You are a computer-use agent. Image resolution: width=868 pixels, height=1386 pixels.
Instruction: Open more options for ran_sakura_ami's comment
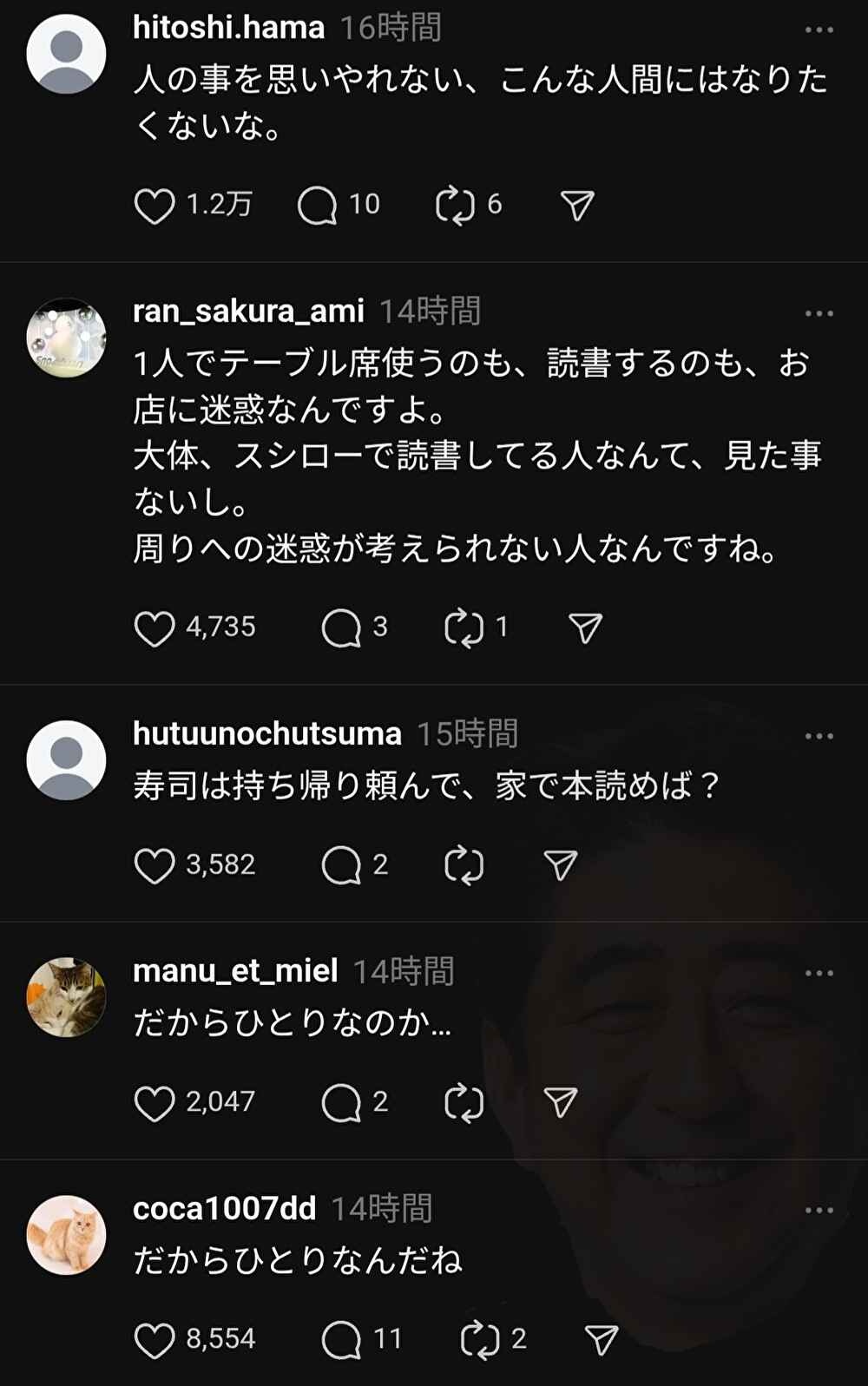pos(819,314)
